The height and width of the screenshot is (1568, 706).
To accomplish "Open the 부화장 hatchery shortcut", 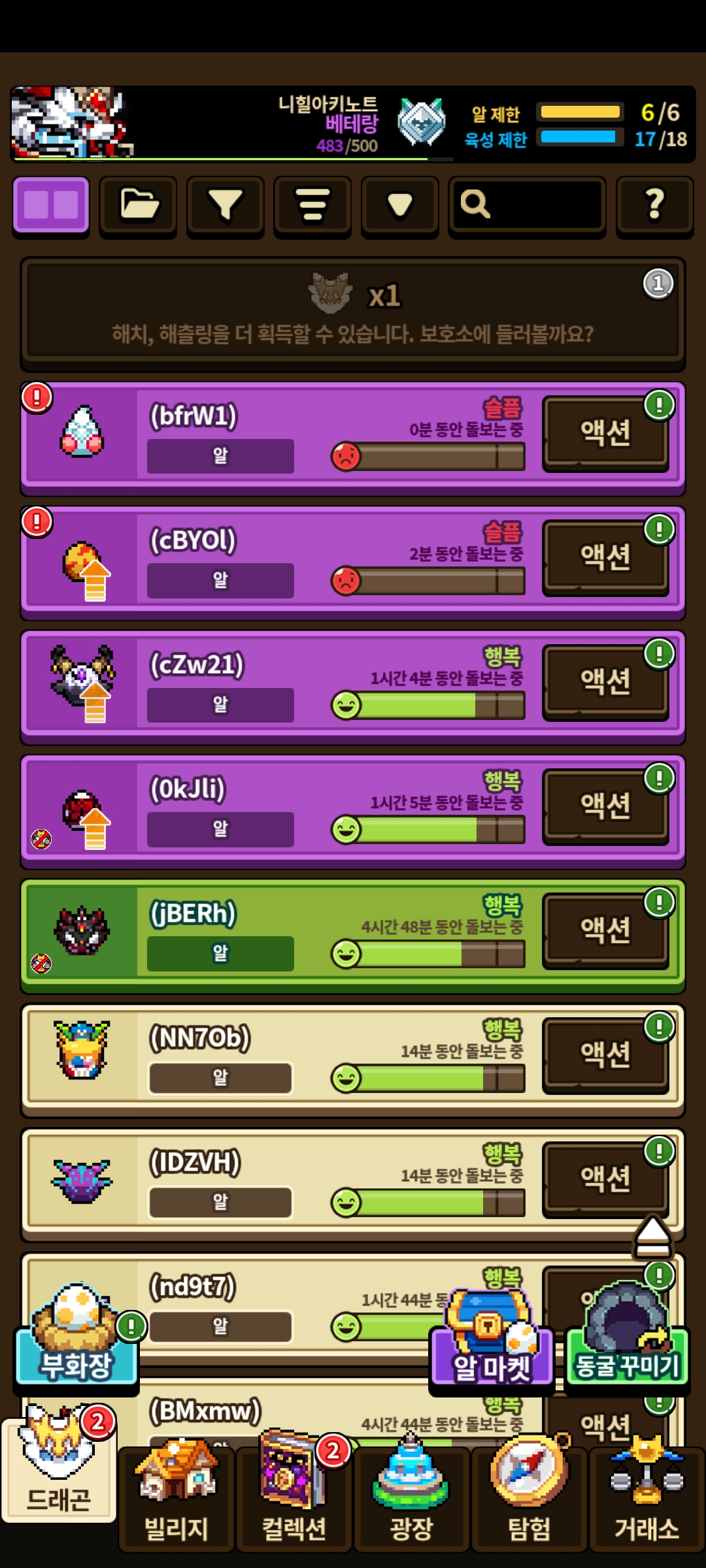I will [x=76, y=1339].
